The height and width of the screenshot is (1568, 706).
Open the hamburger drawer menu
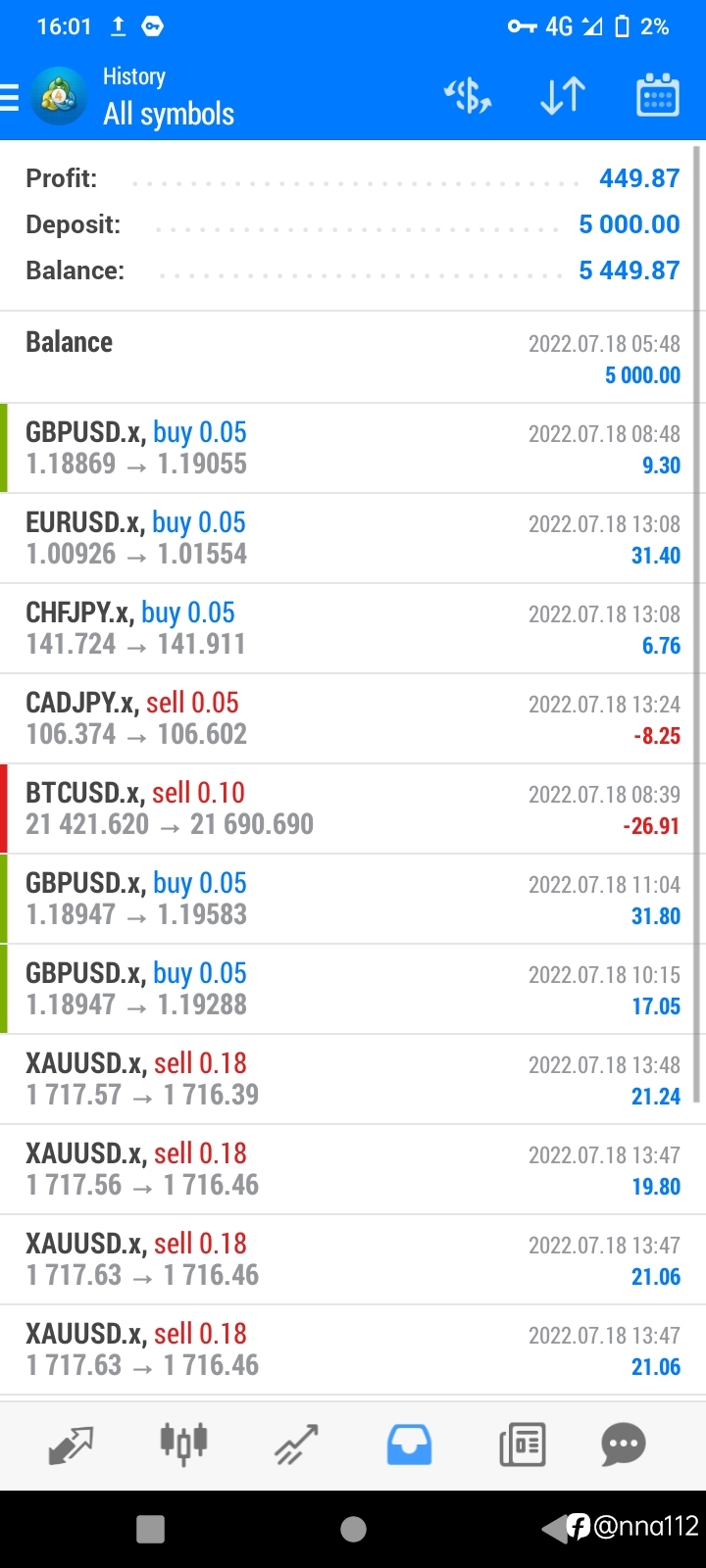[10, 97]
